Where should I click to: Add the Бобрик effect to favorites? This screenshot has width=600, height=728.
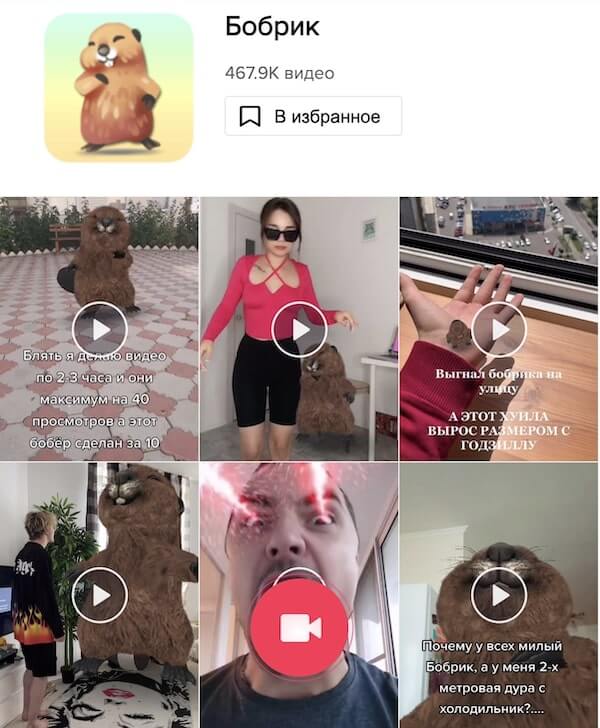tap(312, 117)
